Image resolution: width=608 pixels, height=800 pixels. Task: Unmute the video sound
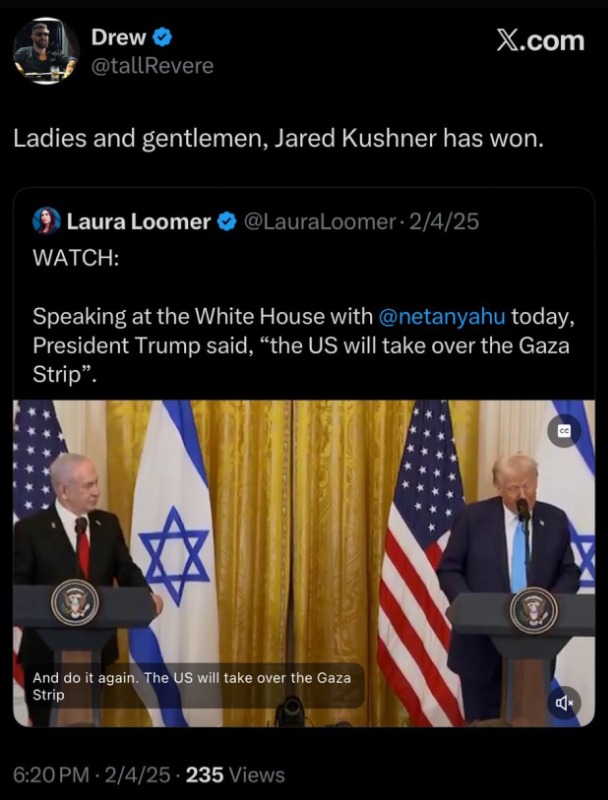pos(563,703)
